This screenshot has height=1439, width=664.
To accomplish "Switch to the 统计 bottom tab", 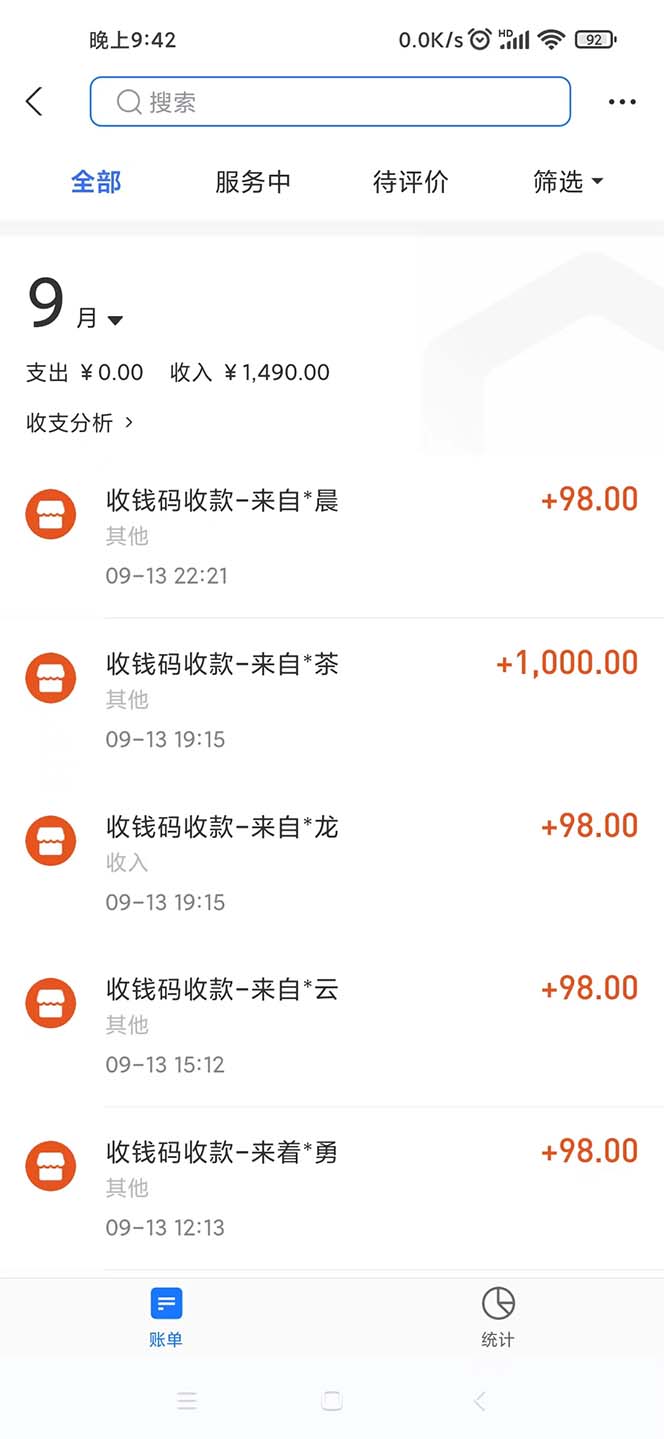I will 497,1318.
